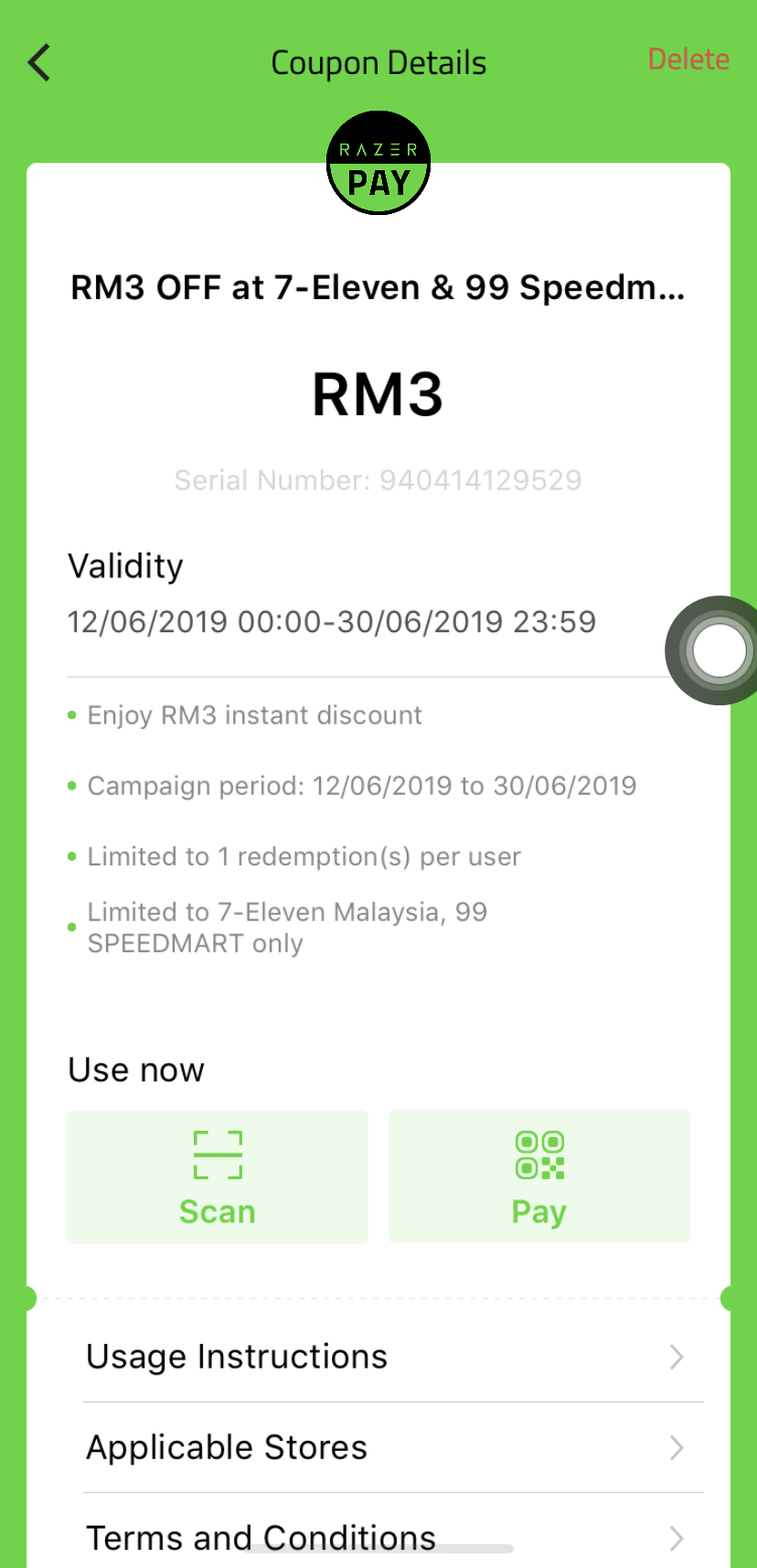
Task: Open Usage Instructions
Action: [x=384, y=1357]
